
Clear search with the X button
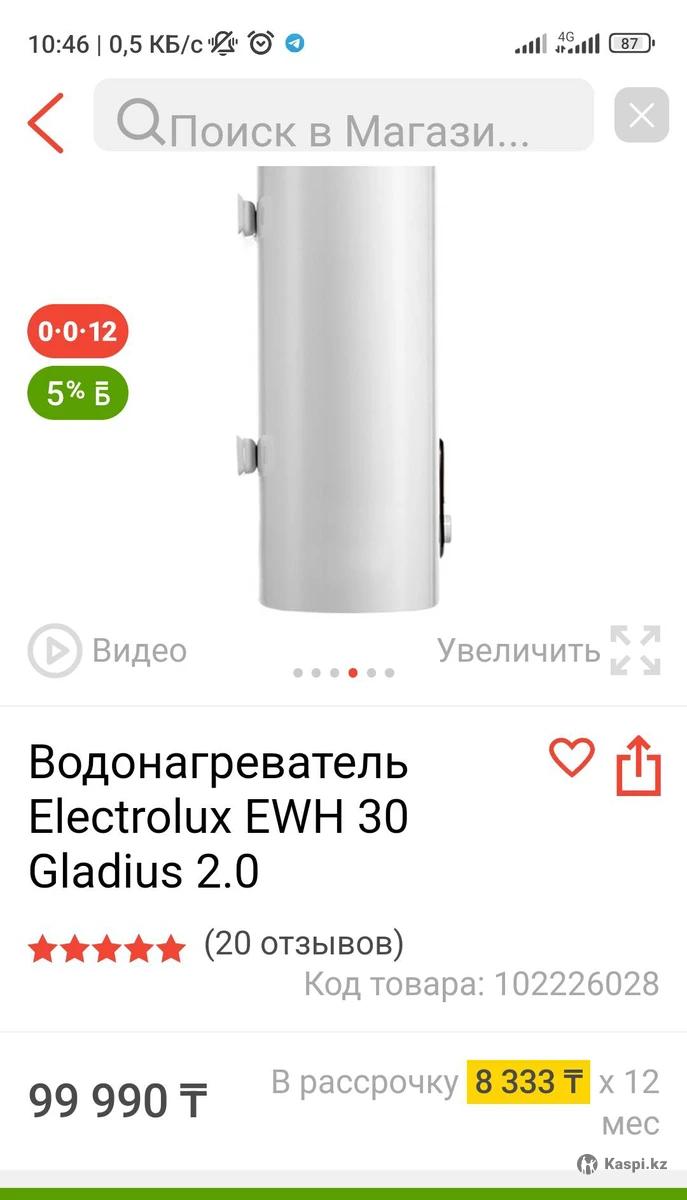click(641, 116)
